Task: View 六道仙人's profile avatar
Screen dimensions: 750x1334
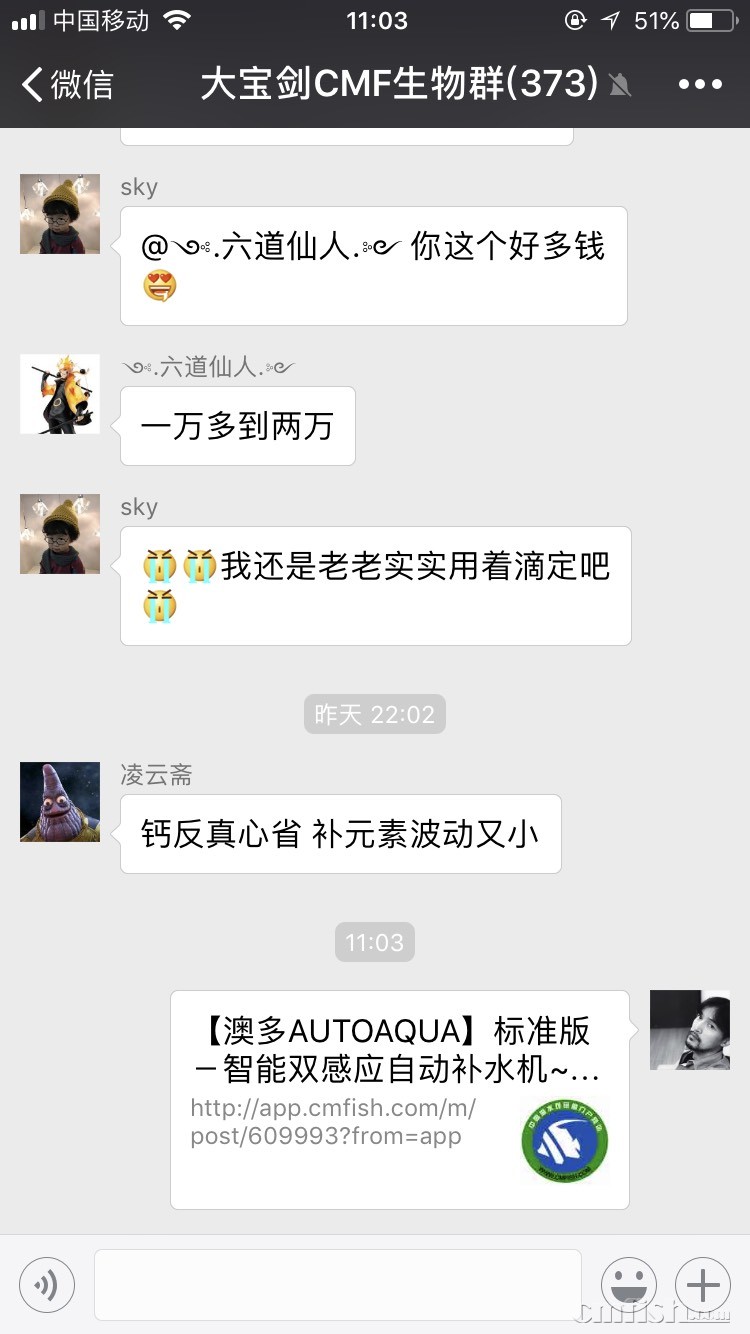Action: [x=60, y=394]
